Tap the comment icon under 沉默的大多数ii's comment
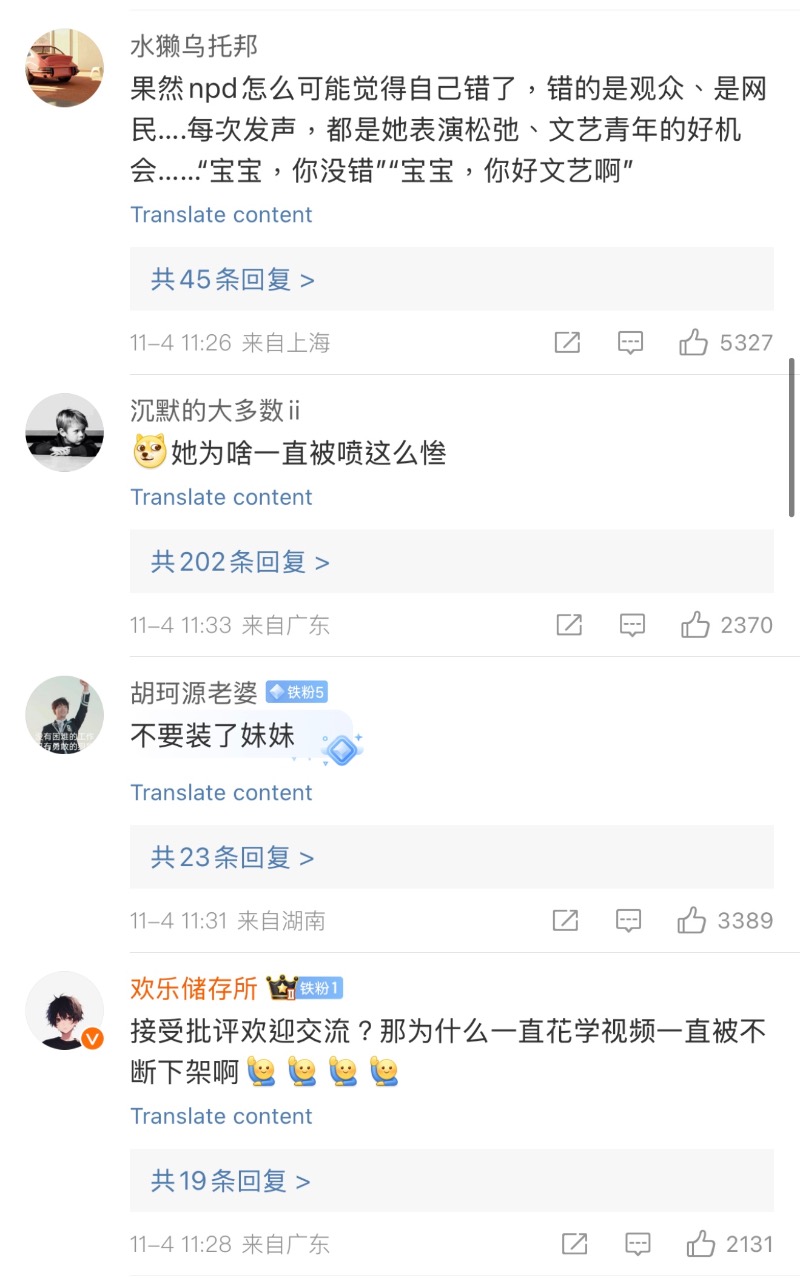 click(x=632, y=626)
